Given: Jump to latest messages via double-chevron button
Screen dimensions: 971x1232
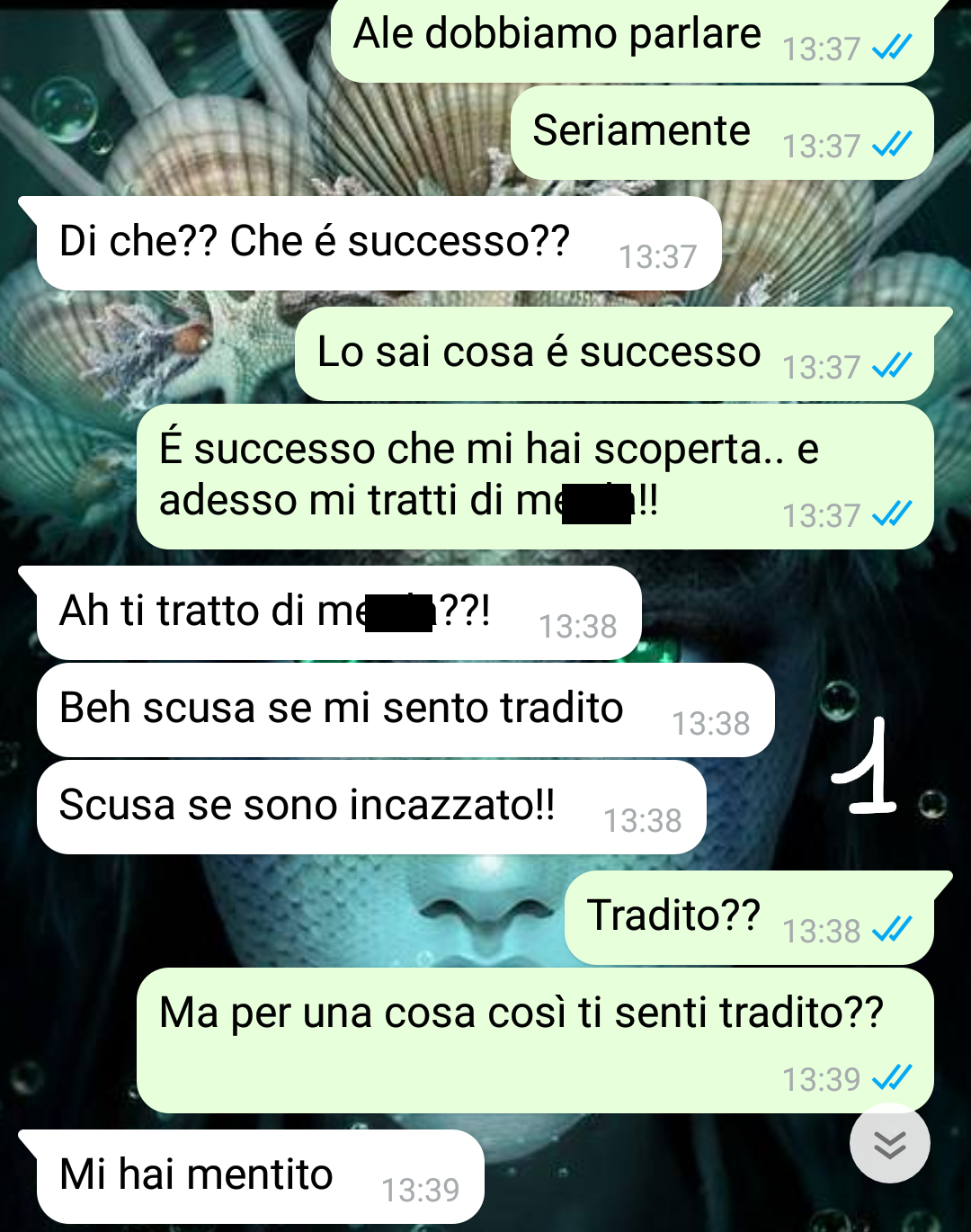Looking at the screenshot, I should pyautogui.click(x=889, y=1144).
